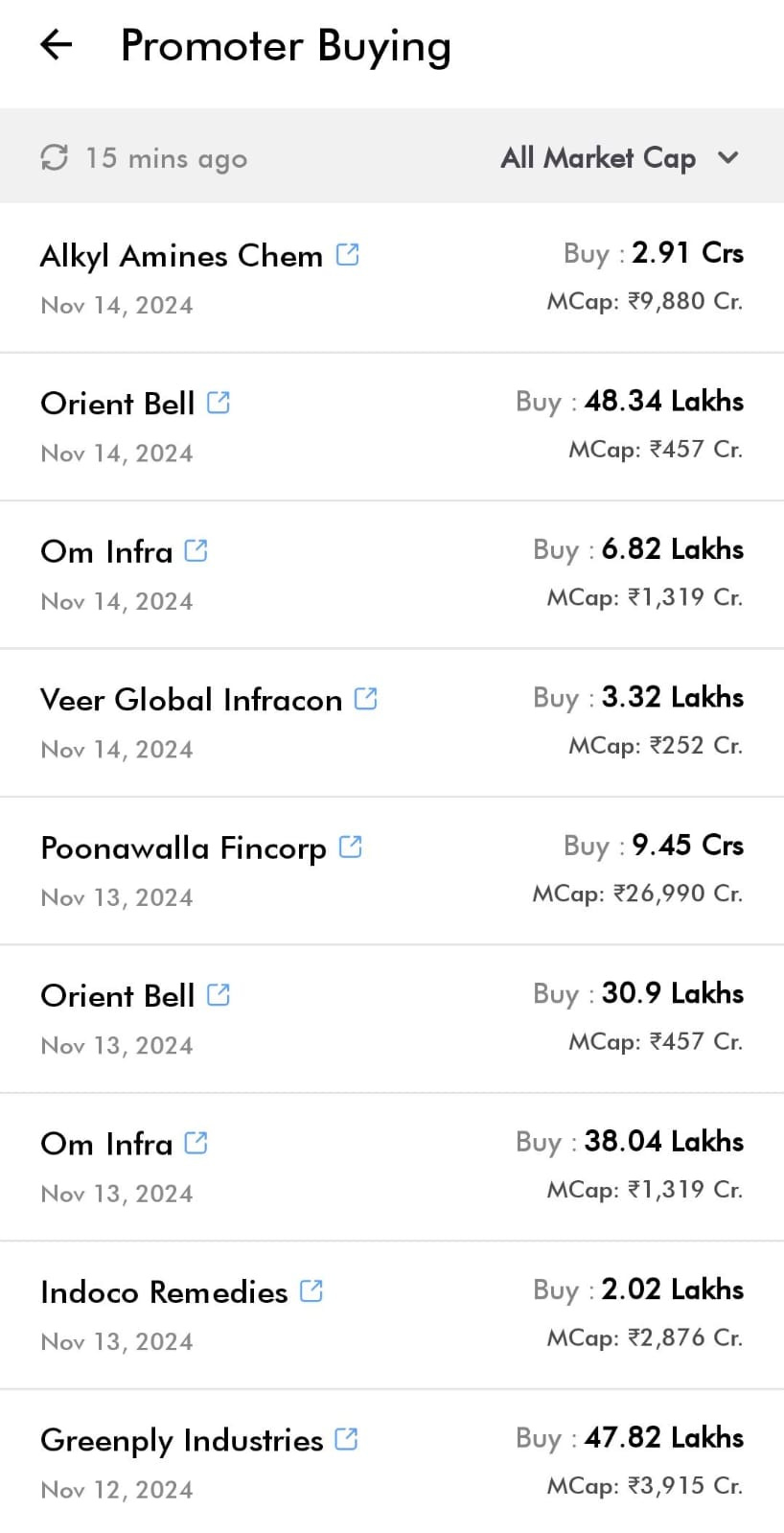Refresh the promoter buying data
Screen dimensions: 784x1533
pos(55,157)
